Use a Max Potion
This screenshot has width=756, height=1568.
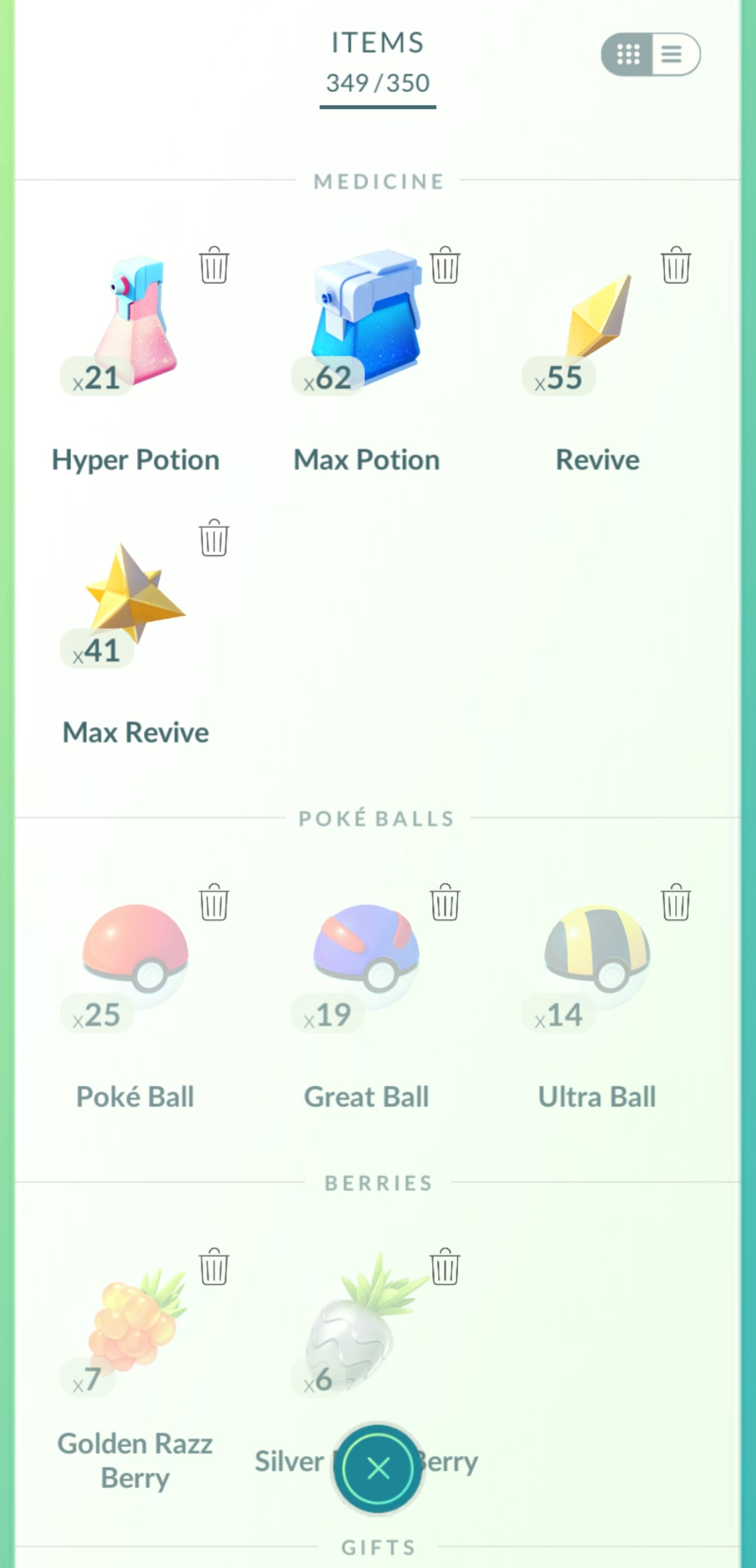tap(366, 323)
